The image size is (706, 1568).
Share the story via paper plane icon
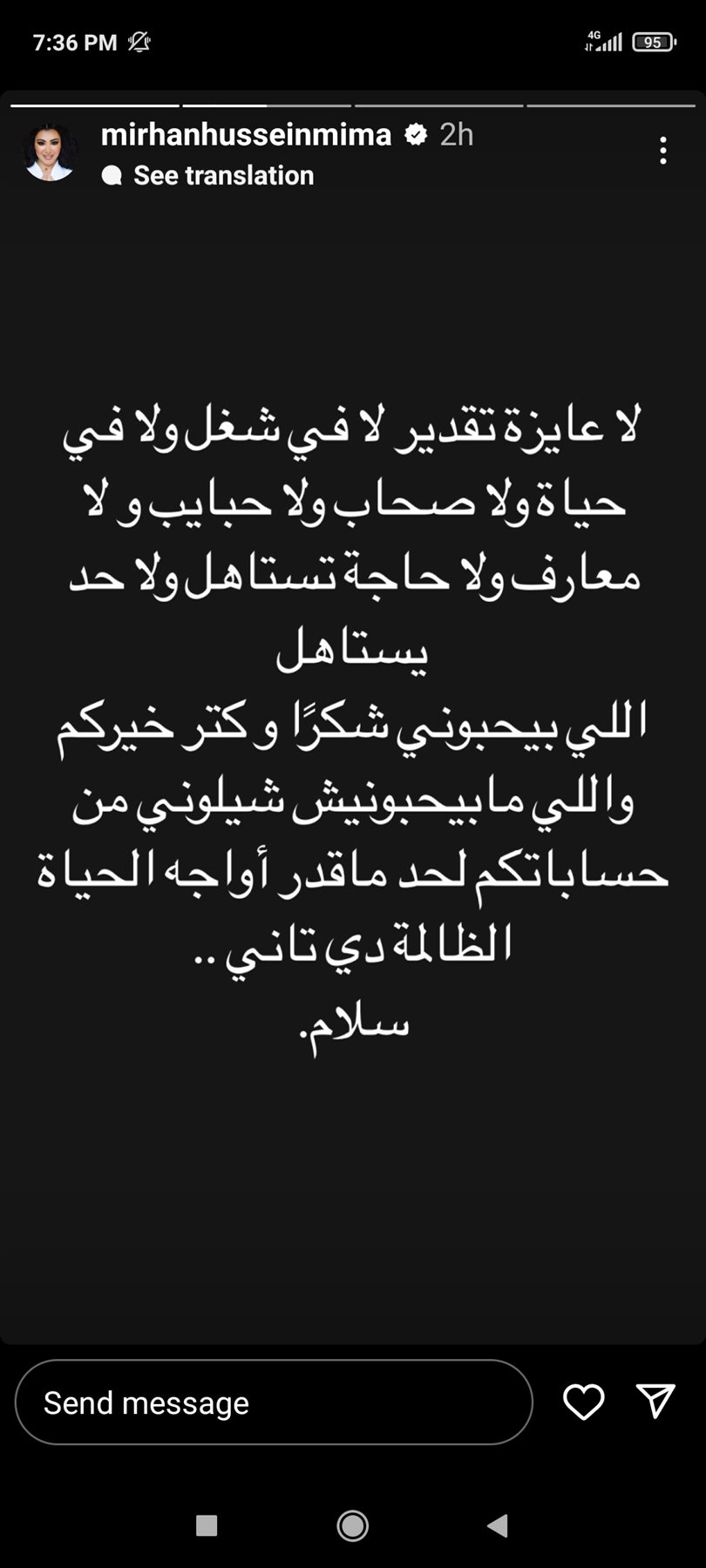coord(655,1402)
